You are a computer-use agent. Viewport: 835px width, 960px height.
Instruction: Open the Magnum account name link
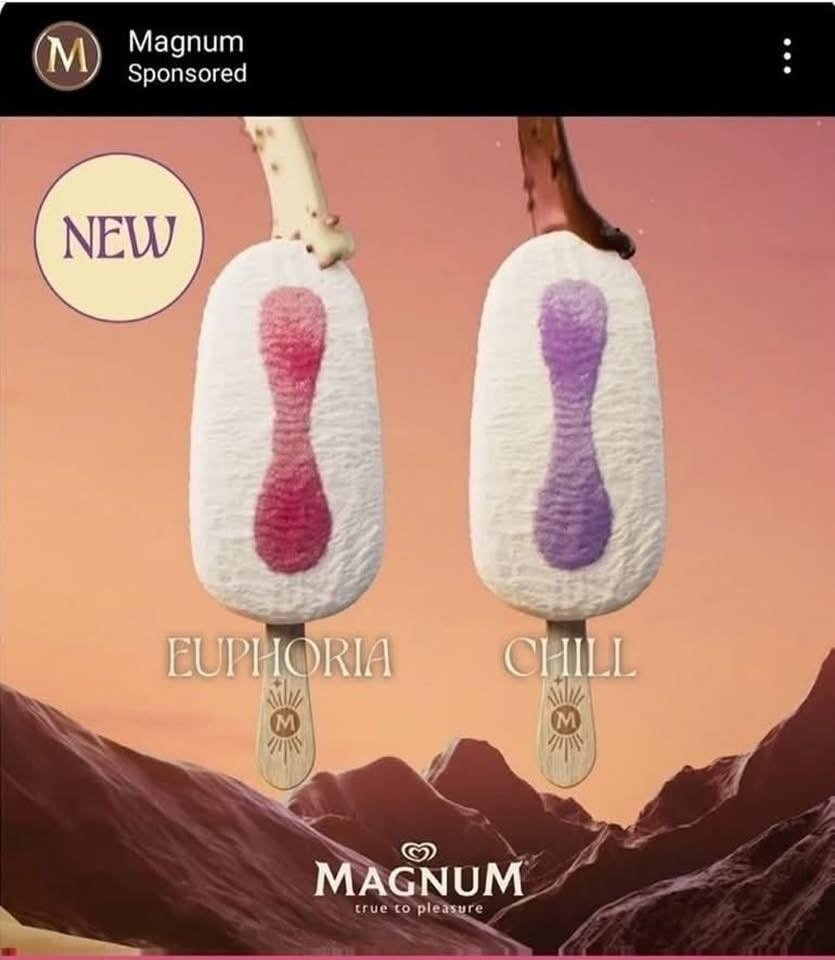pos(186,43)
